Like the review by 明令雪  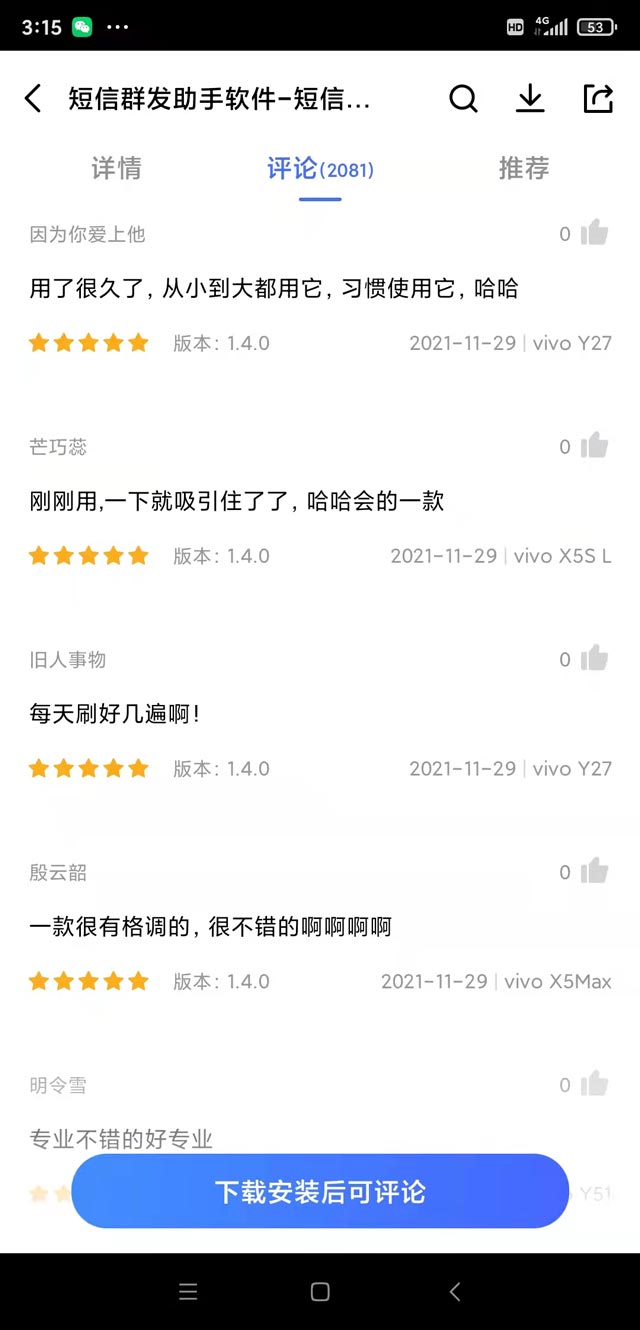pos(594,1084)
